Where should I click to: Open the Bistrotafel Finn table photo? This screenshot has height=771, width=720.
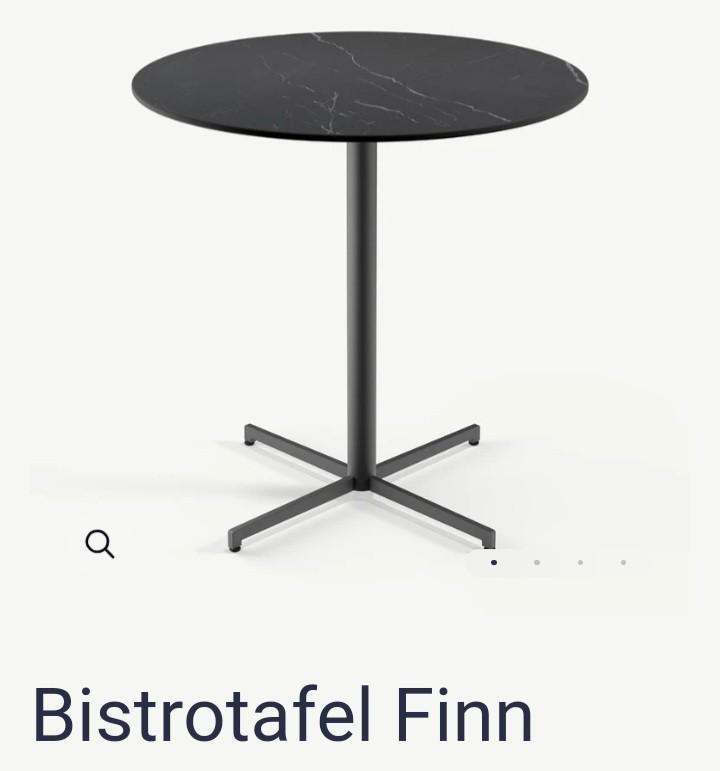click(360, 290)
